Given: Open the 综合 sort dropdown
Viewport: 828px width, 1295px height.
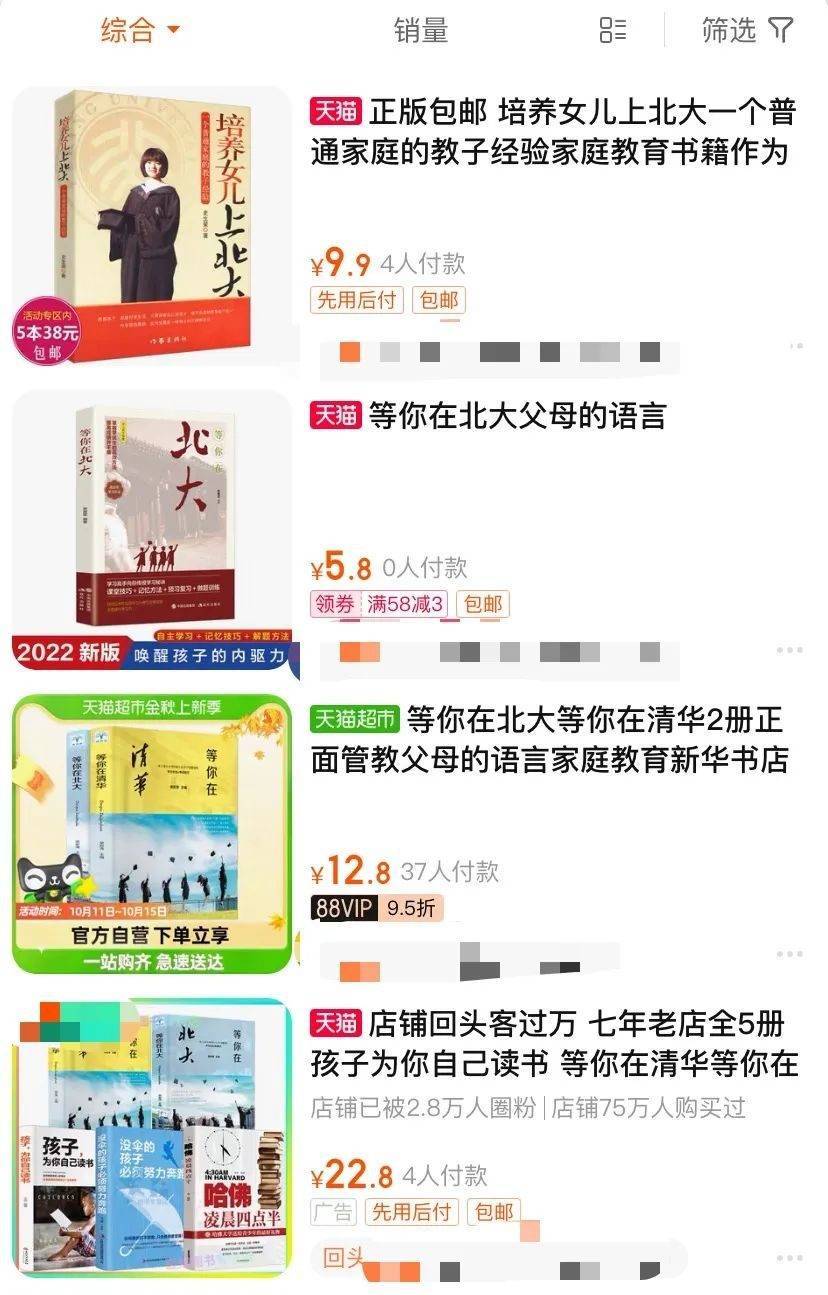Looking at the screenshot, I should tap(140, 30).
